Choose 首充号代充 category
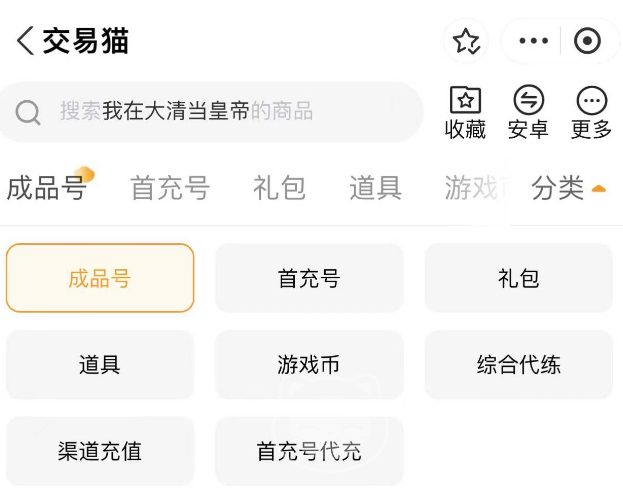Screen dimensions: 623x493 click(x=309, y=451)
